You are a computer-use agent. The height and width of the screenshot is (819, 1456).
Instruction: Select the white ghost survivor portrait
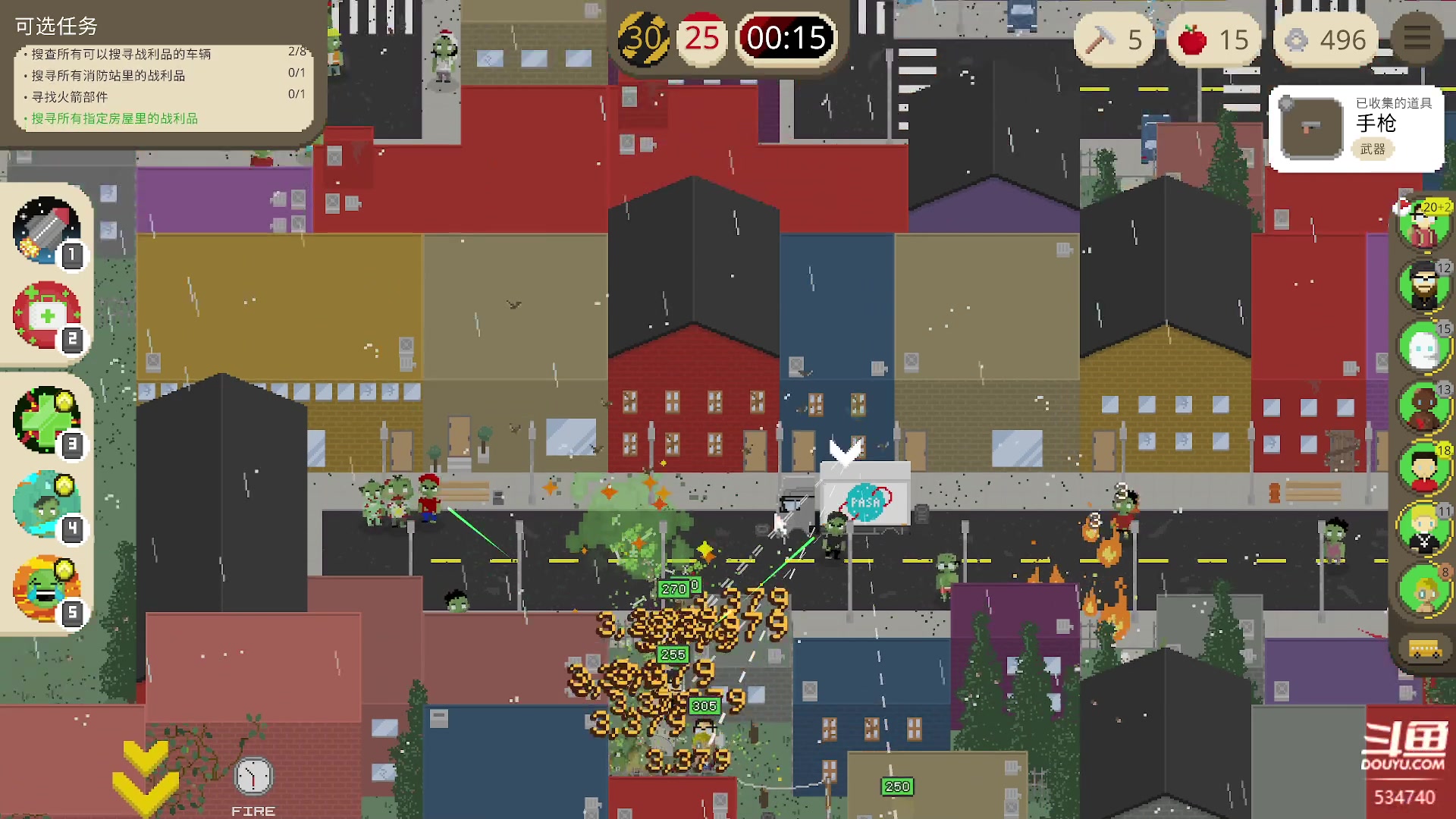1423,347
